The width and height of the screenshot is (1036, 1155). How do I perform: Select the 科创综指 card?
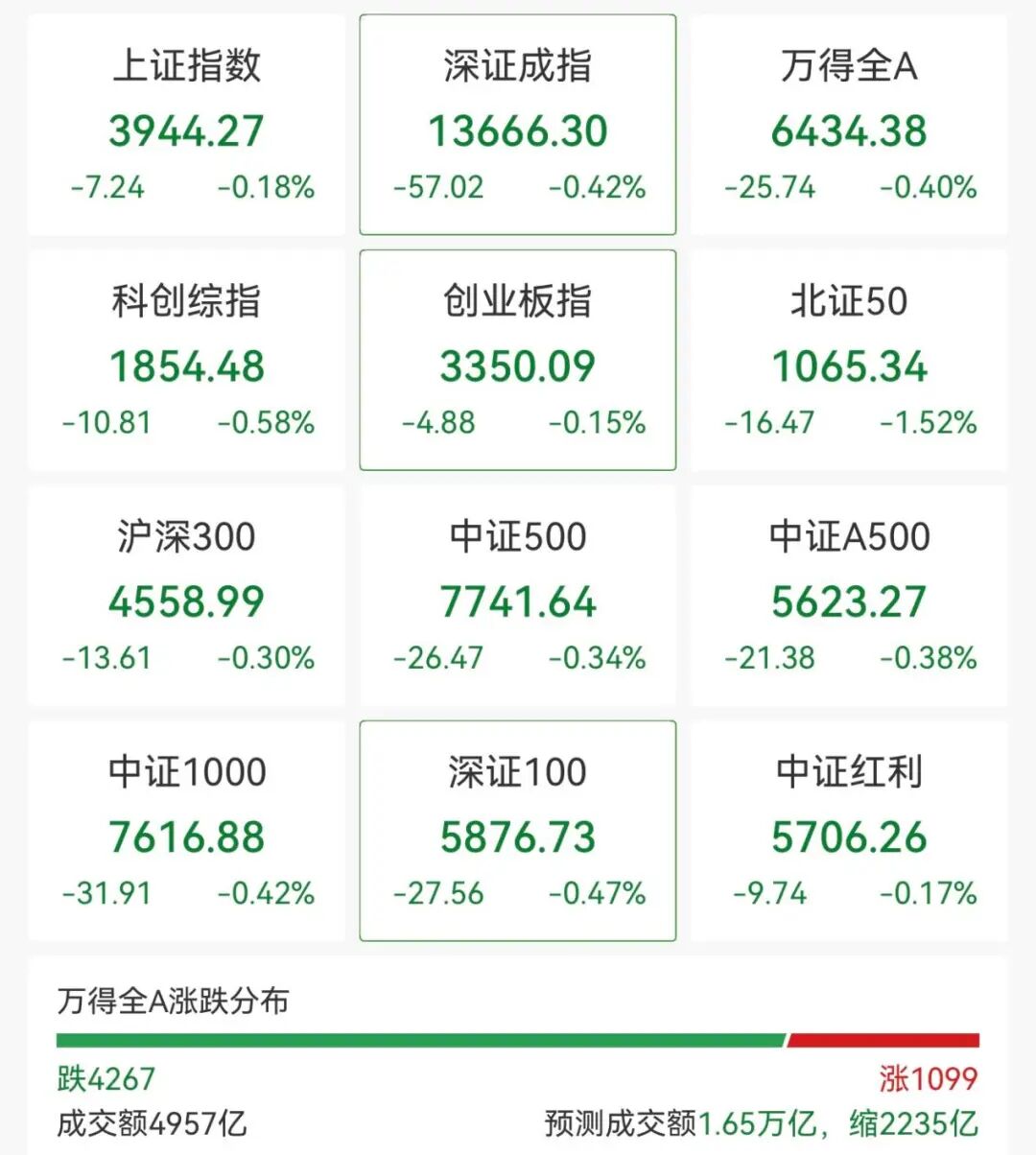click(x=186, y=360)
